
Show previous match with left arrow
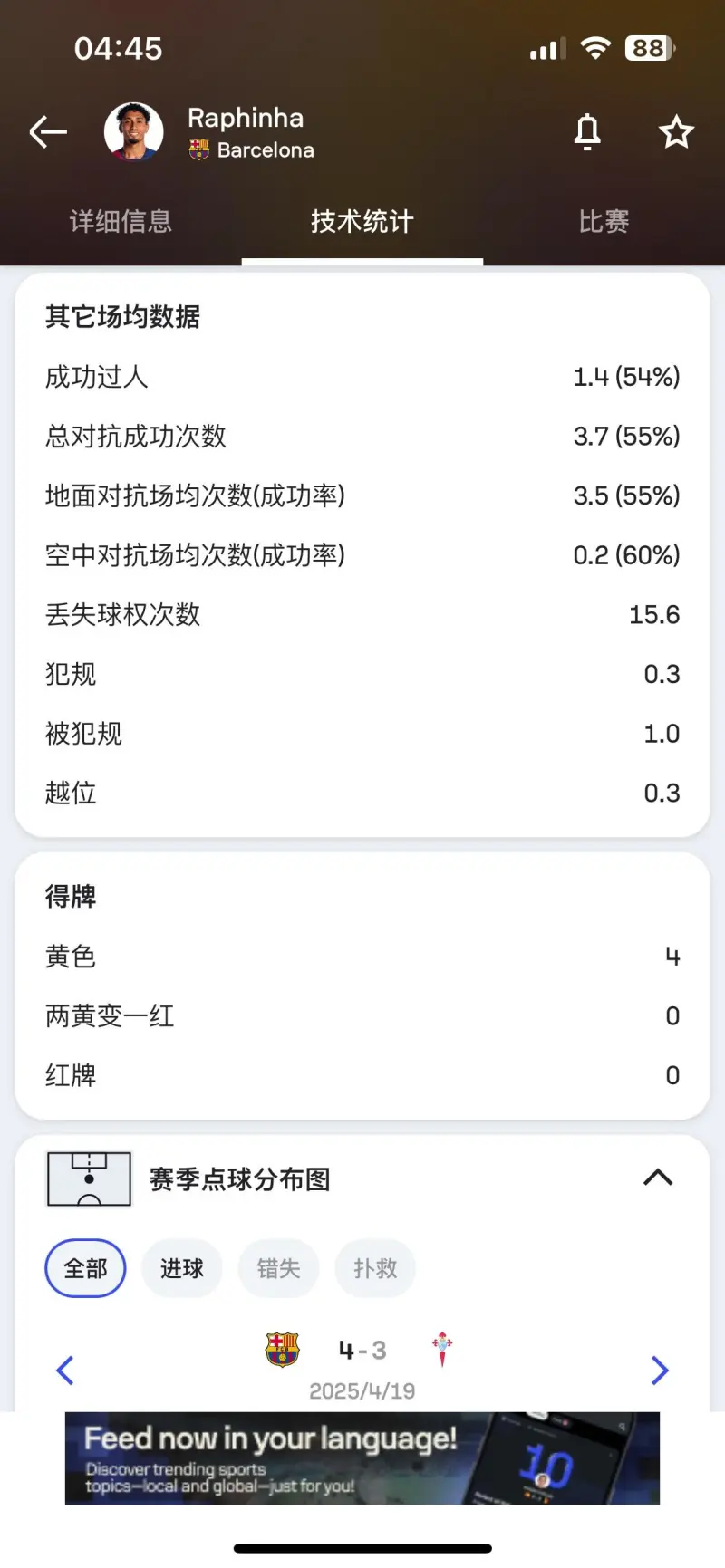[x=65, y=1370]
